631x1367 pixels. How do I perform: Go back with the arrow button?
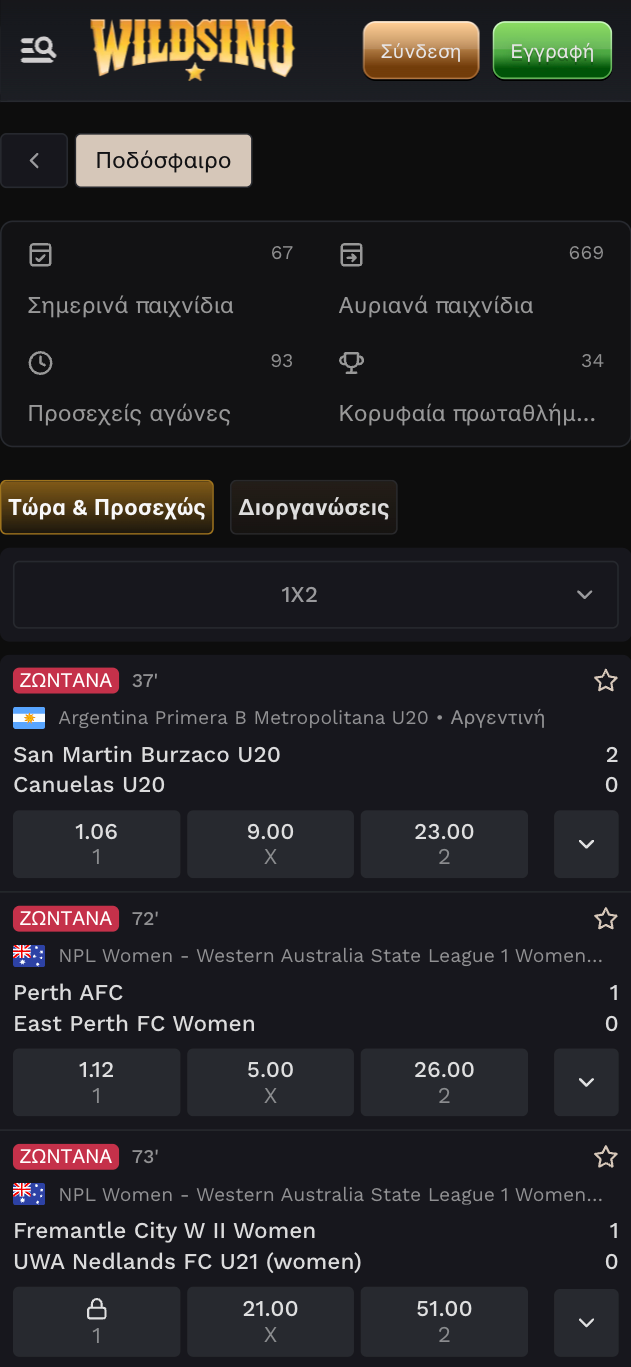[34, 160]
